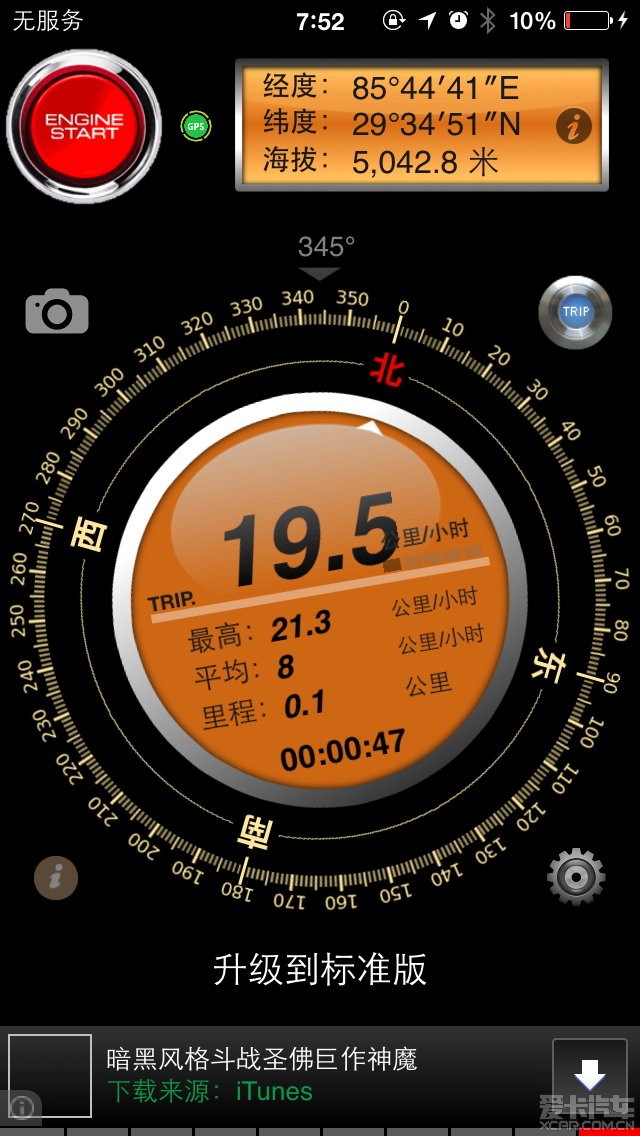
Task: Tap the red ENGINE START button
Action: [x=84, y=126]
